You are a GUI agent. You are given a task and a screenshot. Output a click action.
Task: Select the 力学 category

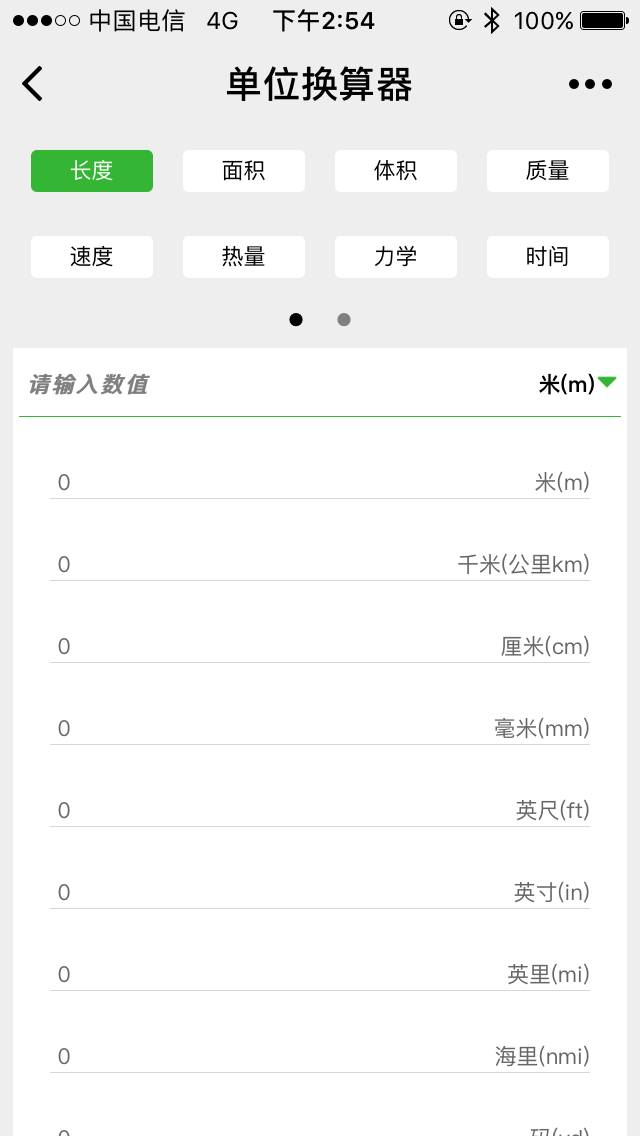pos(396,257)
